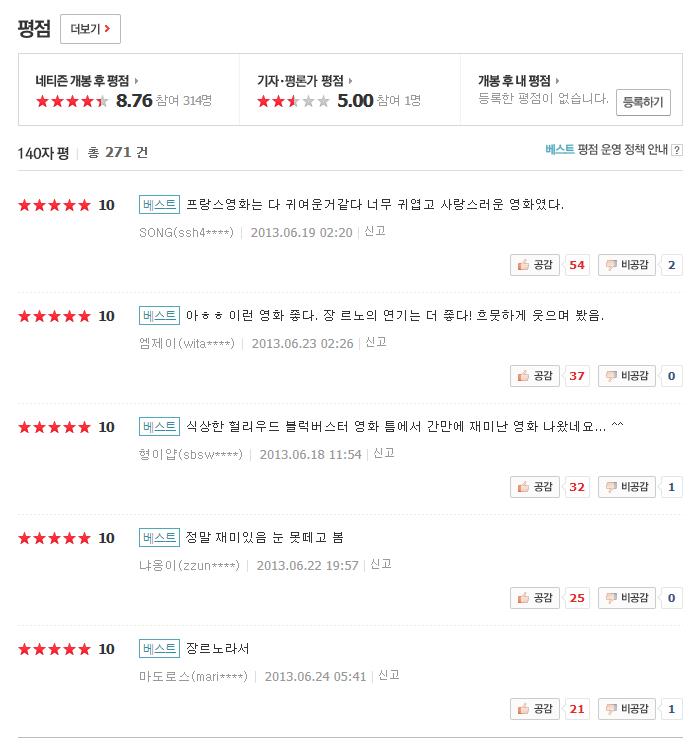Image resolution: width=698 pixels, height=751 pixels.
Task: Report 형이얍's review with 신고
Action: coord(384,453)
